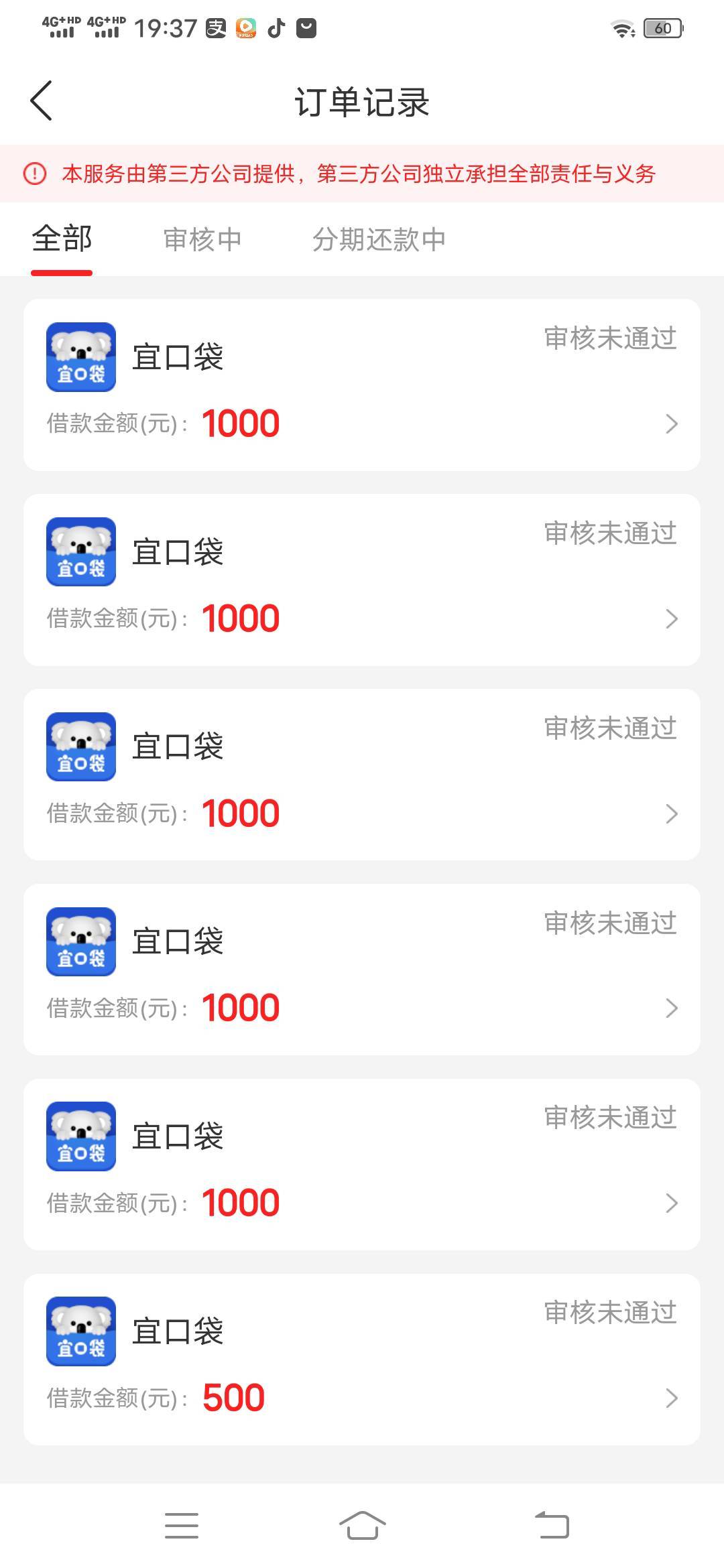Viewport: 724px width, 1568px height.
Task: Switch to the 审核中 tab
Action: (202, 240)
